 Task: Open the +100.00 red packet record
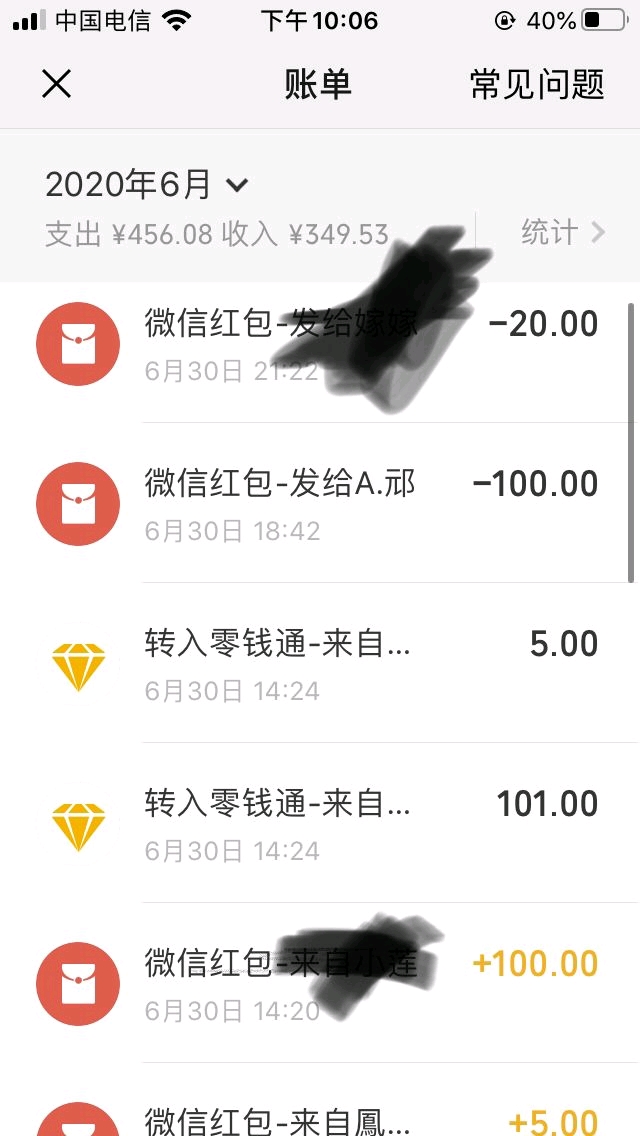pyautogui.click(x=320, y=983)
